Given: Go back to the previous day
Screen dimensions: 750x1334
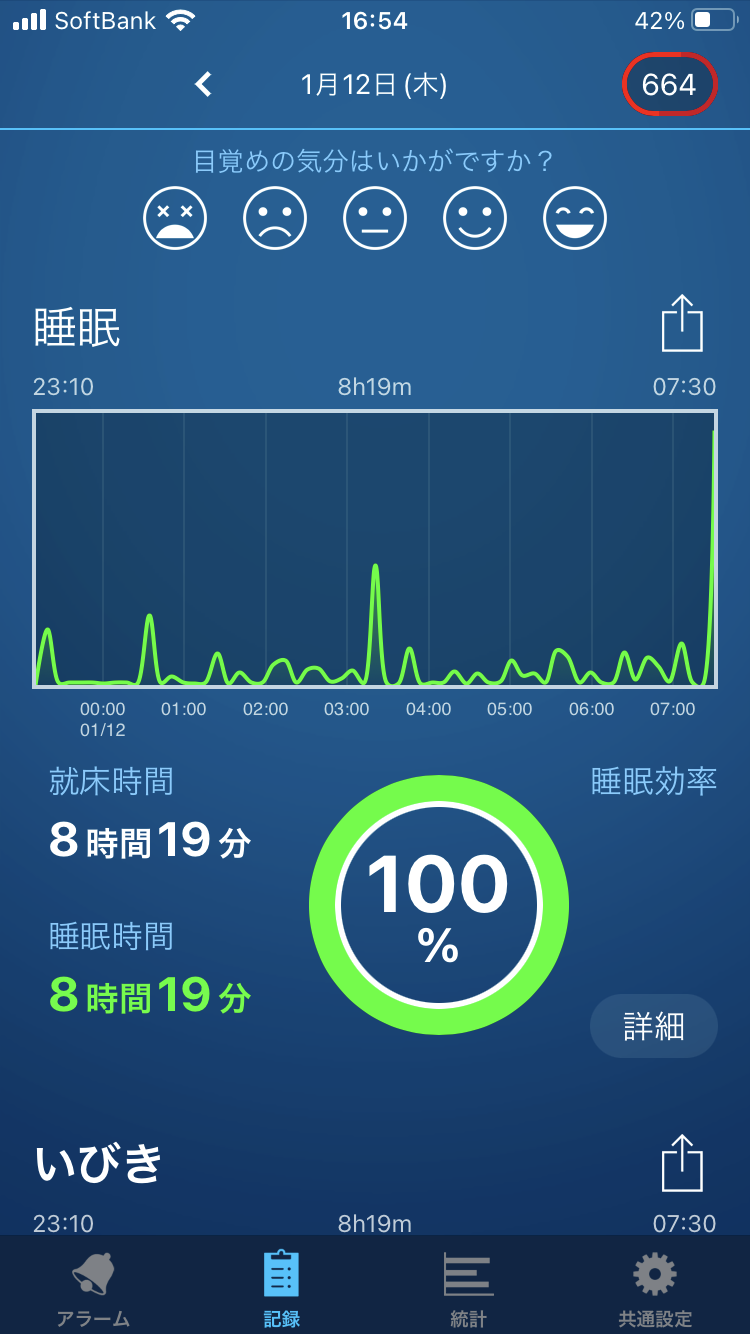Looking at the screenshot, I should [x=203, y=85].
